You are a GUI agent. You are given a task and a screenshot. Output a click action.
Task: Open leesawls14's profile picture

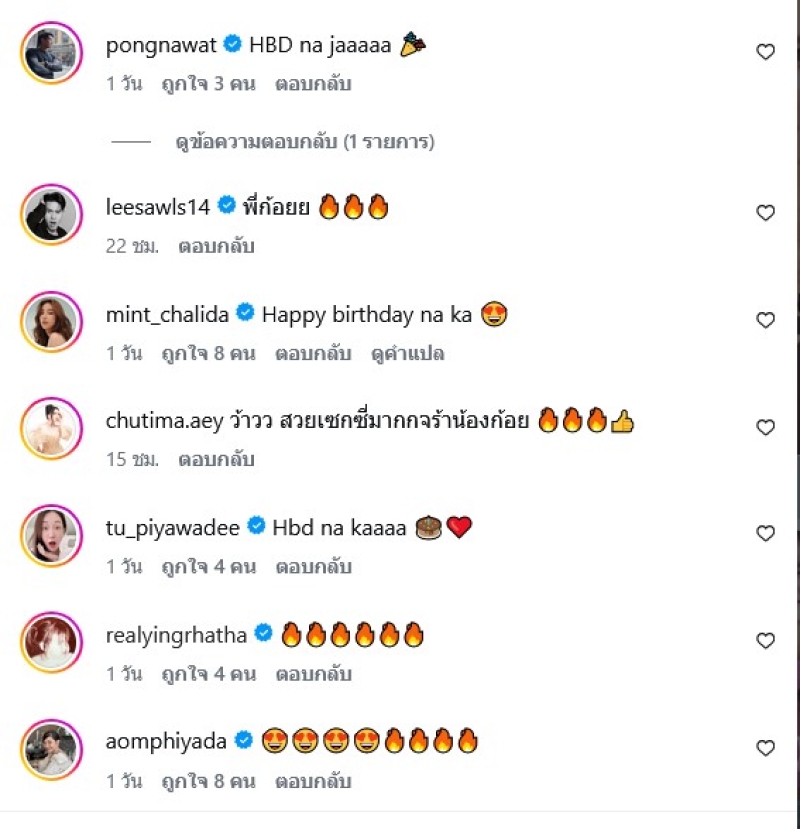click(x=51, y=214)
